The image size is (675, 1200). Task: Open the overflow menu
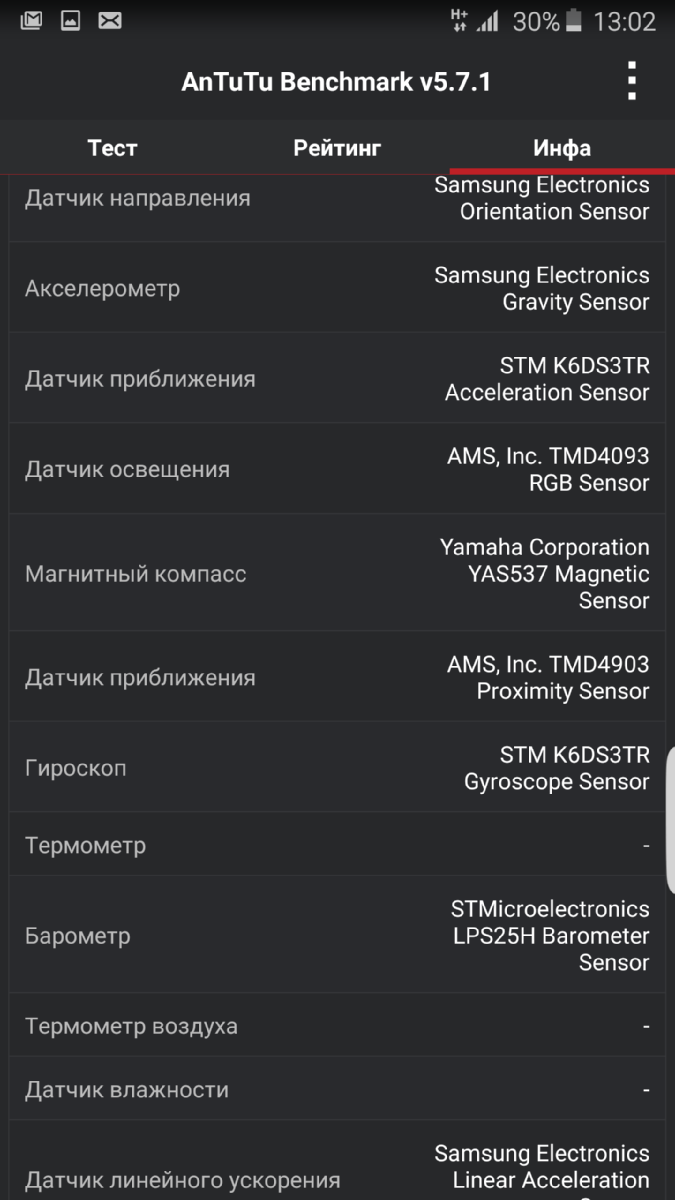(x=631, y=81)
